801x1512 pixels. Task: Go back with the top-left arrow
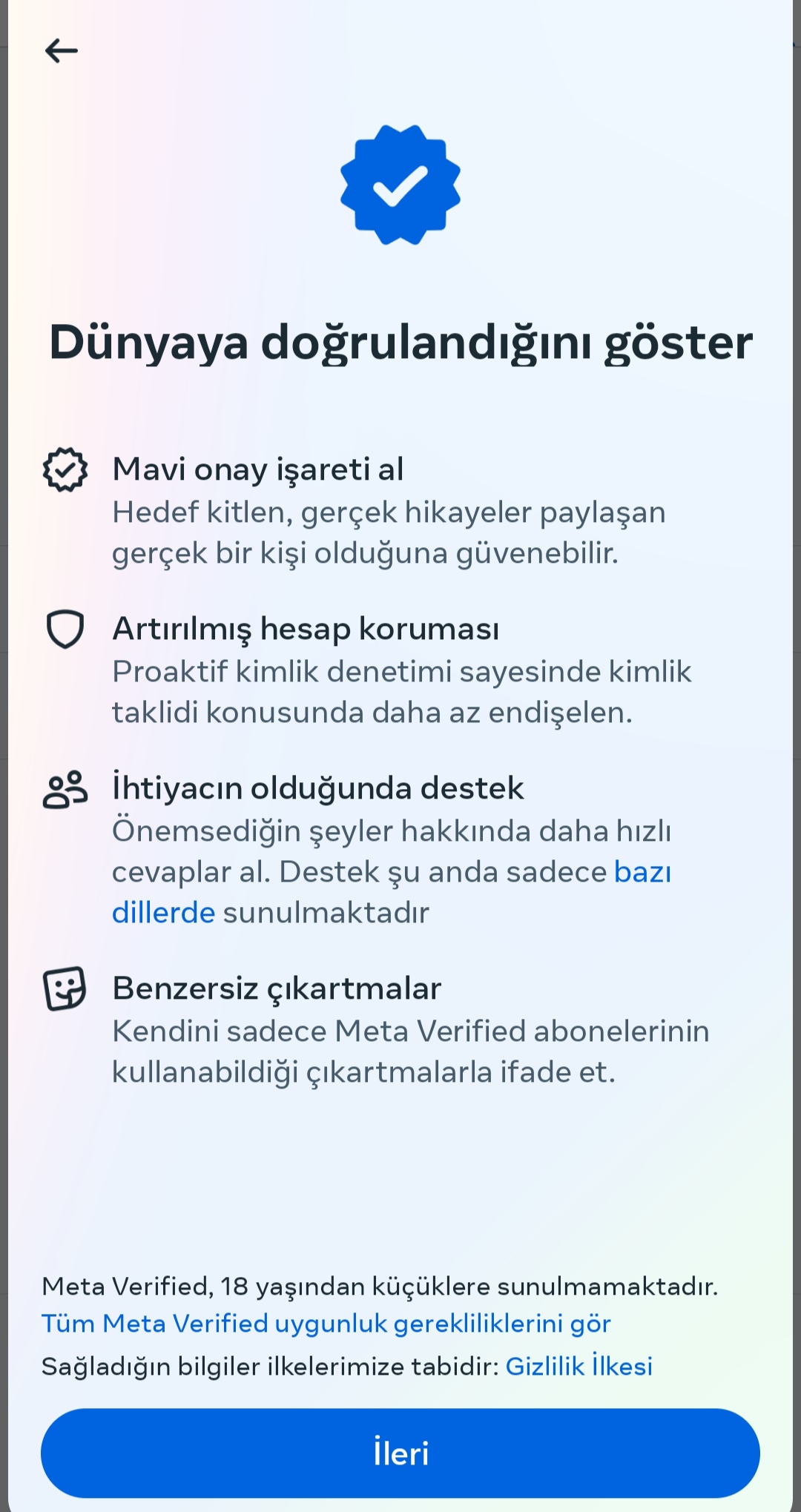tap(62, 51)
